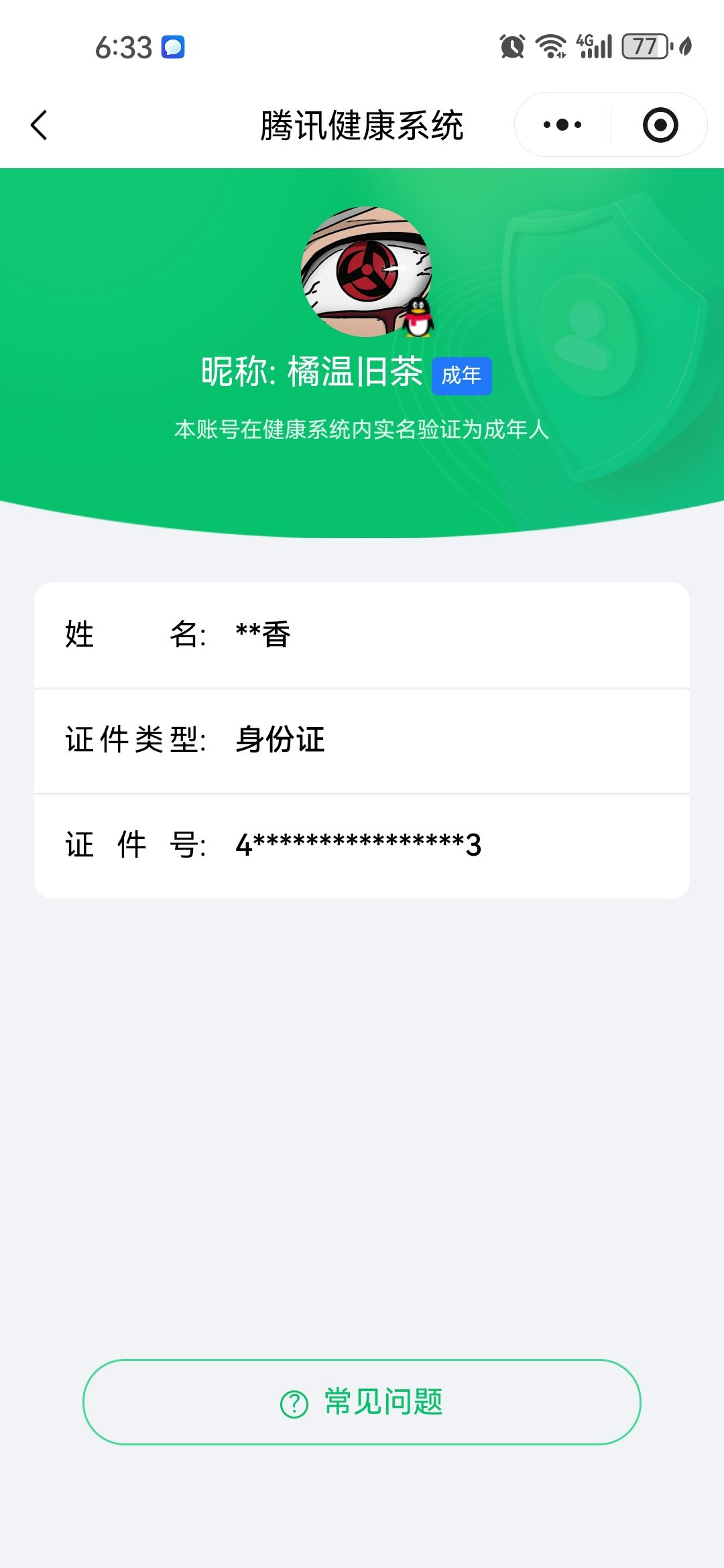
Task: Tap the battery level indicator showing 77
Action: click(x=646, y=45)
